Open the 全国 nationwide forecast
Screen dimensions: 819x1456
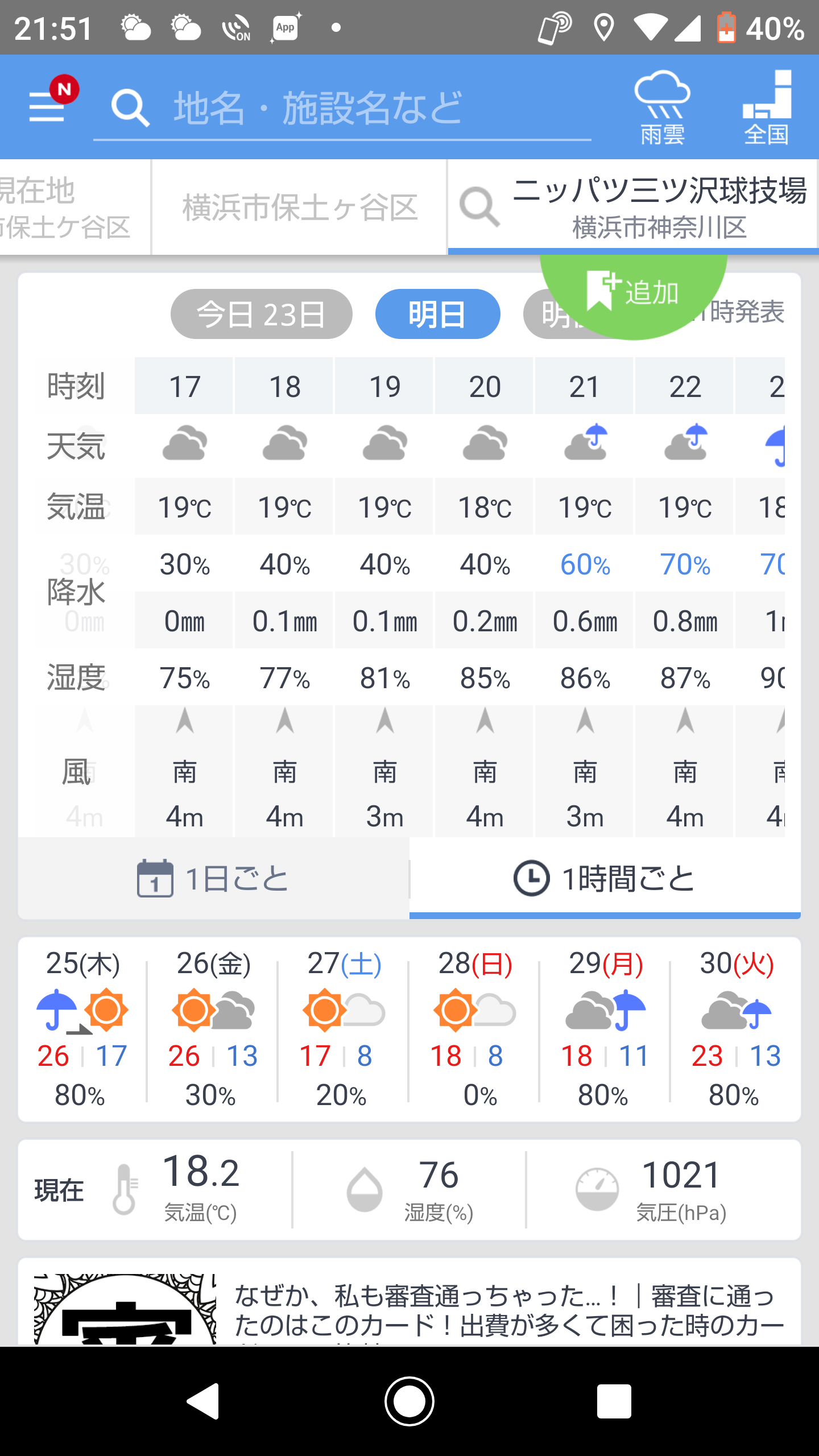point(766,108)
